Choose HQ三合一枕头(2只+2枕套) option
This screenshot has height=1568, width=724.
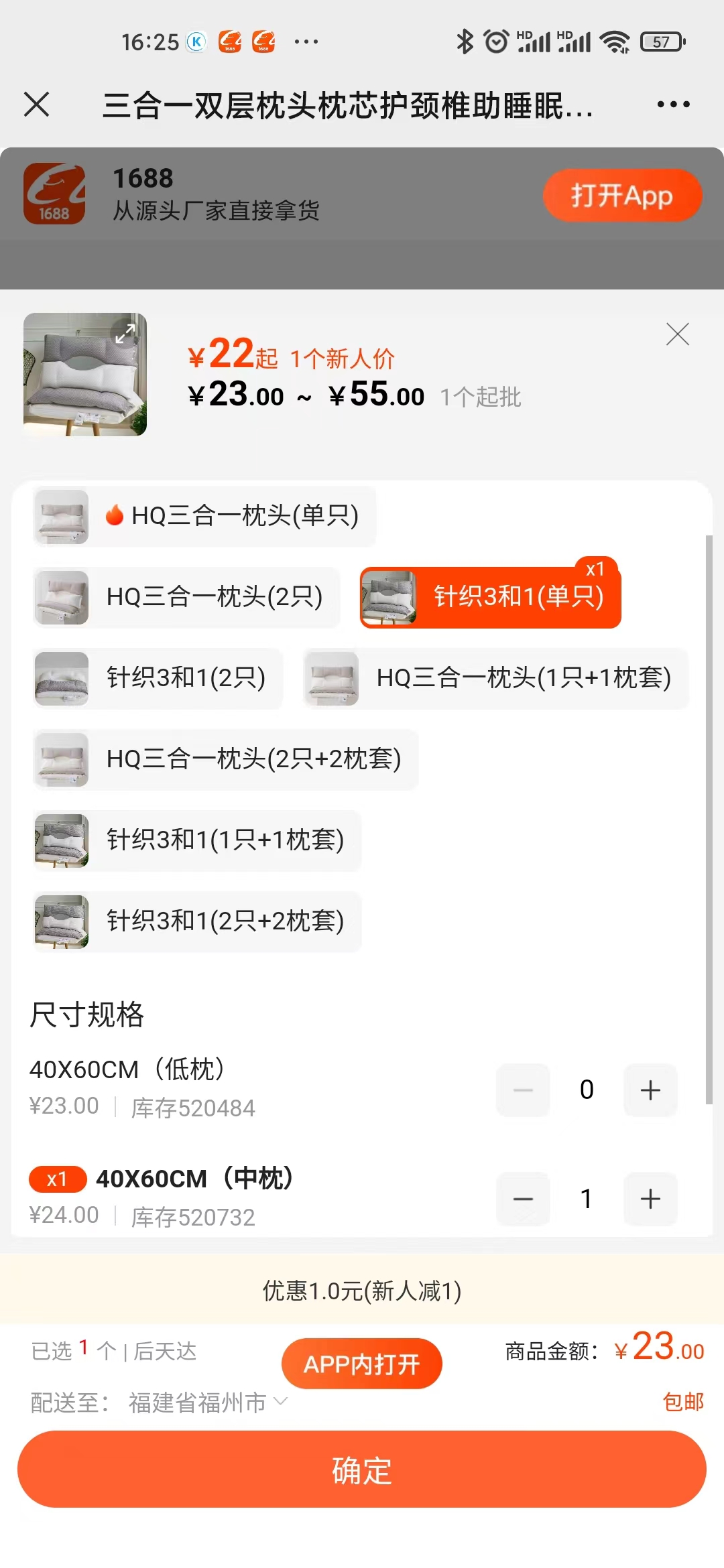click(x=226, y=759)
